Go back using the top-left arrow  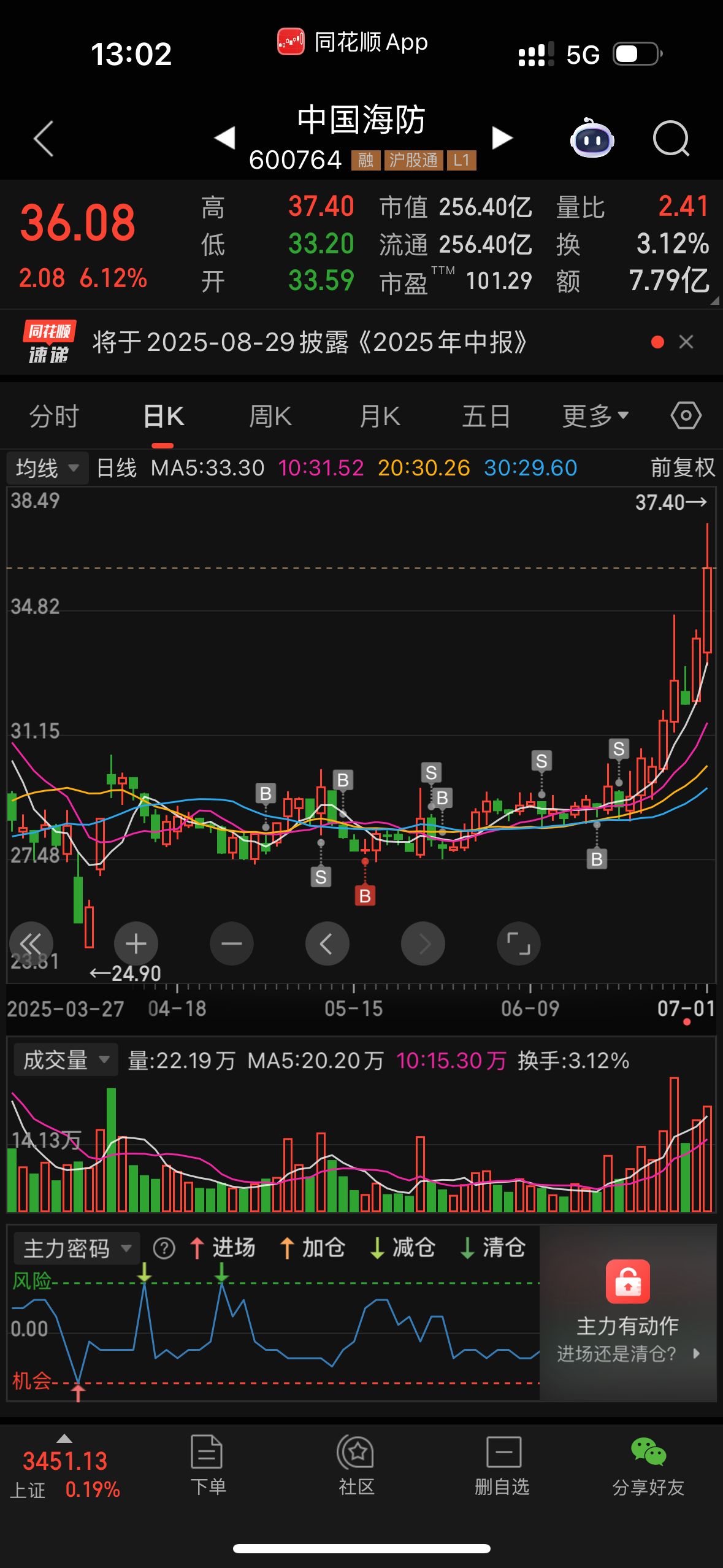click(x=44, y=139)
